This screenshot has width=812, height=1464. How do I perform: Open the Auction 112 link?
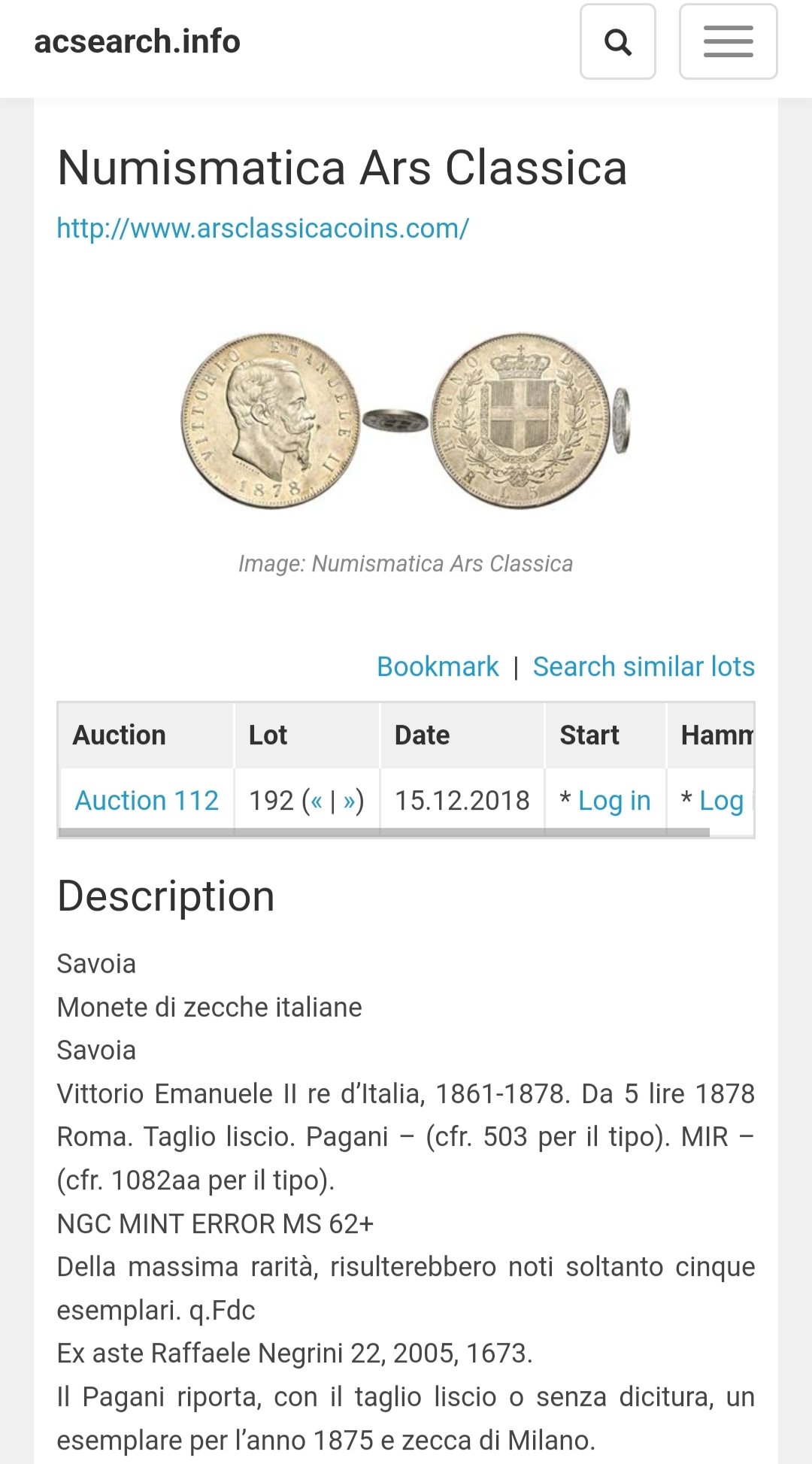(147, 800)
